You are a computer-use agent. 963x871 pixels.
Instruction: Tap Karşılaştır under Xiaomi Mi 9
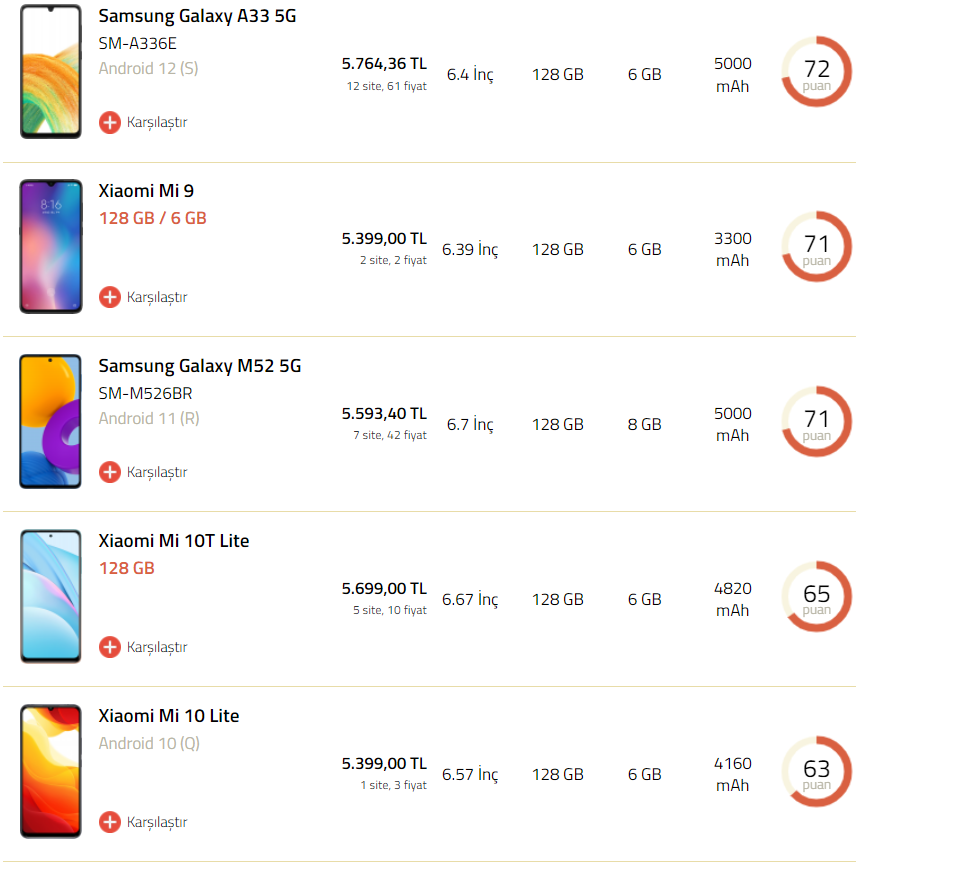coord(144,297)
